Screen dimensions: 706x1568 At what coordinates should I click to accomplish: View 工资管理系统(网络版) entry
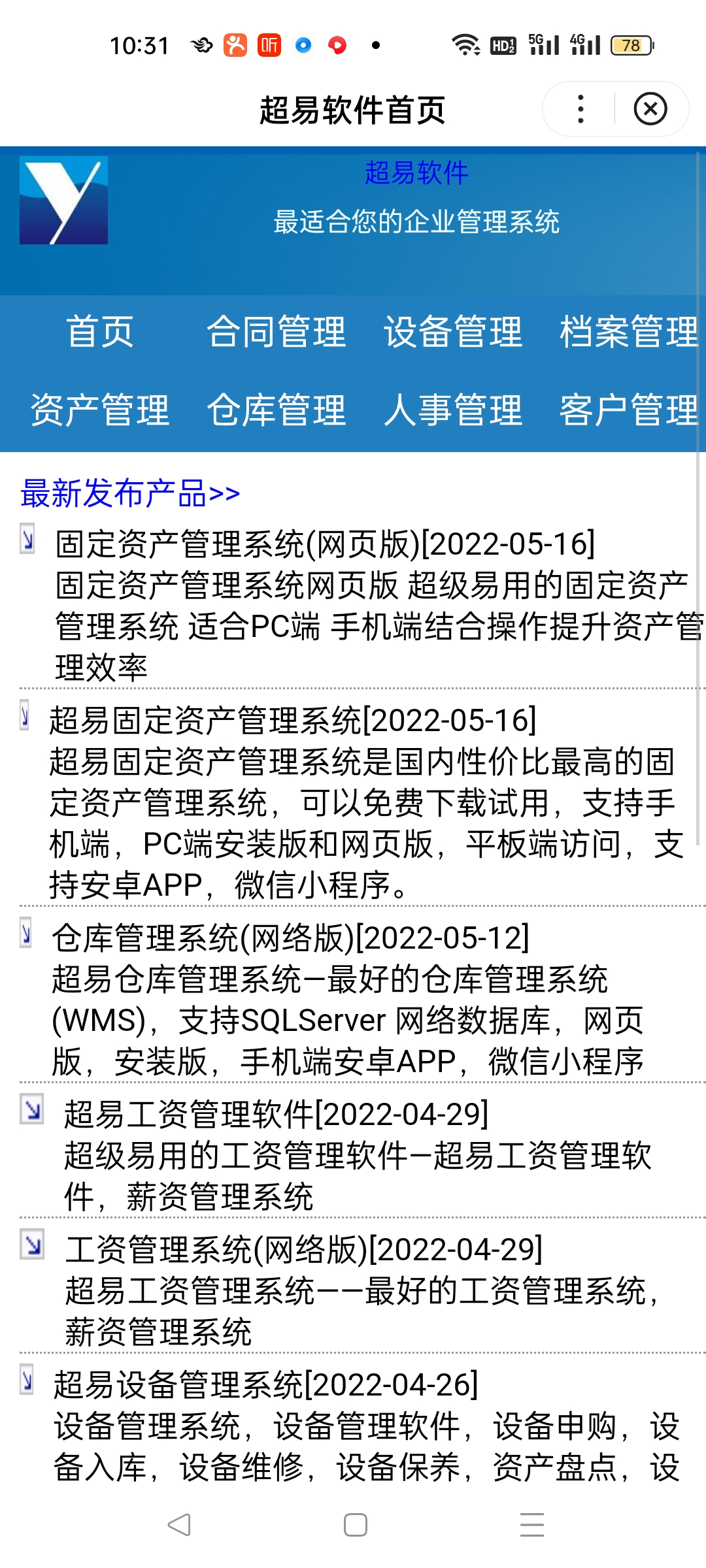304,1250
